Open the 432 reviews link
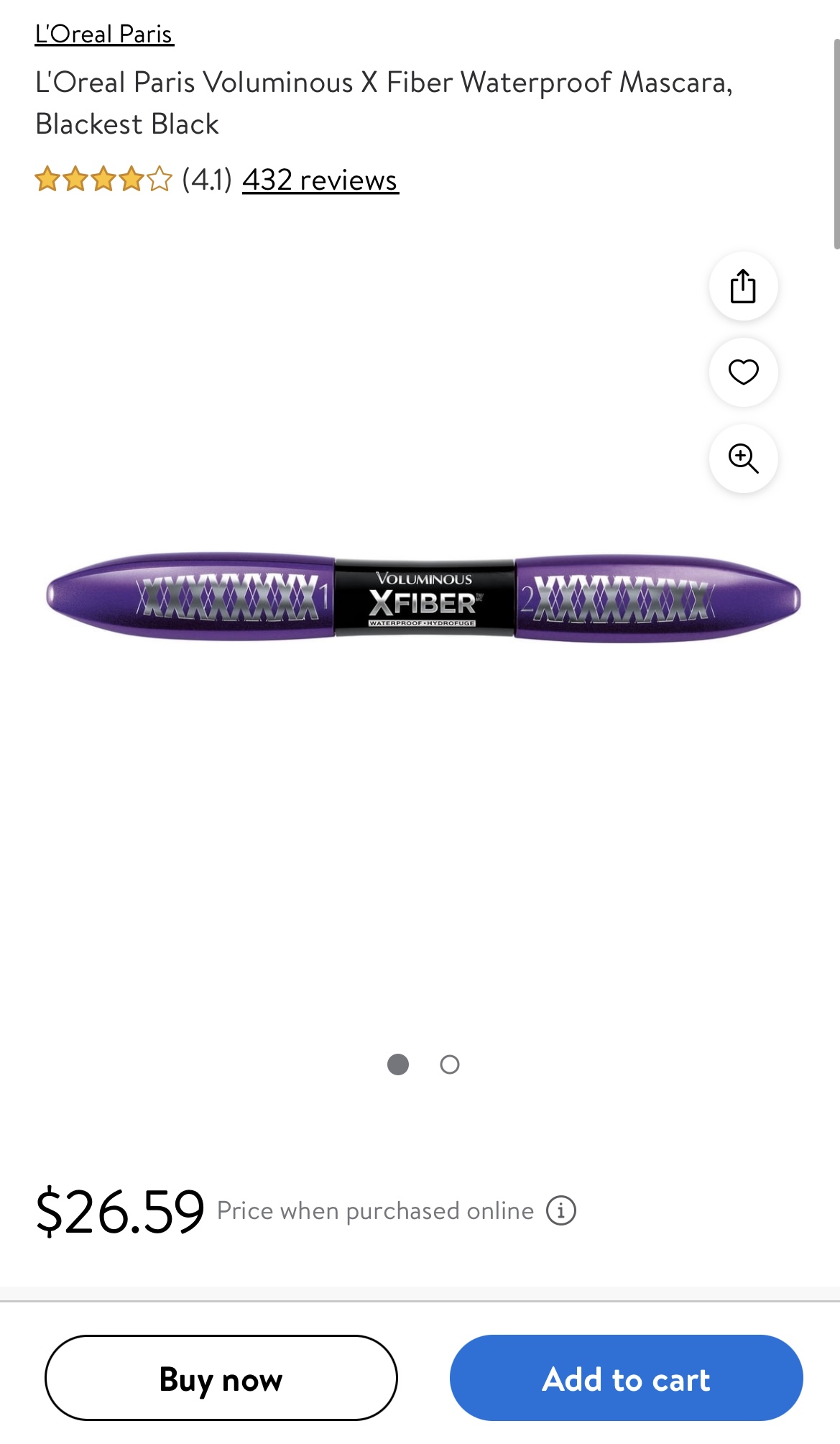 coord(320,180)
